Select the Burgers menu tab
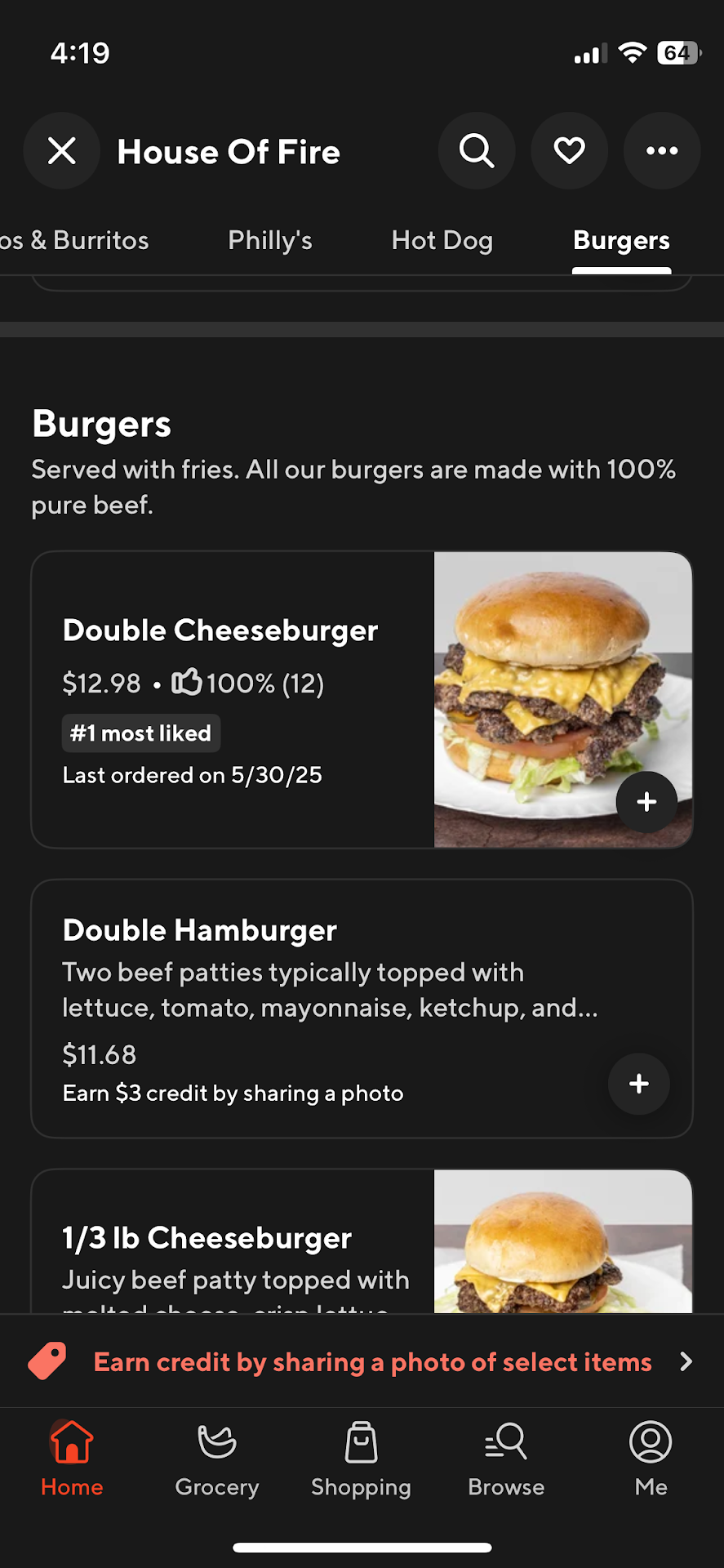Viewport: 724px width, 1568px height. pyautogui.click(x=621, y=241)
